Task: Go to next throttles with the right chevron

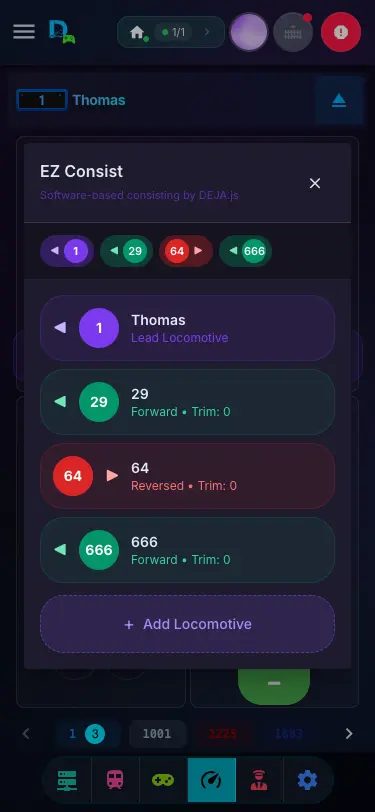Action: (349, 734)
